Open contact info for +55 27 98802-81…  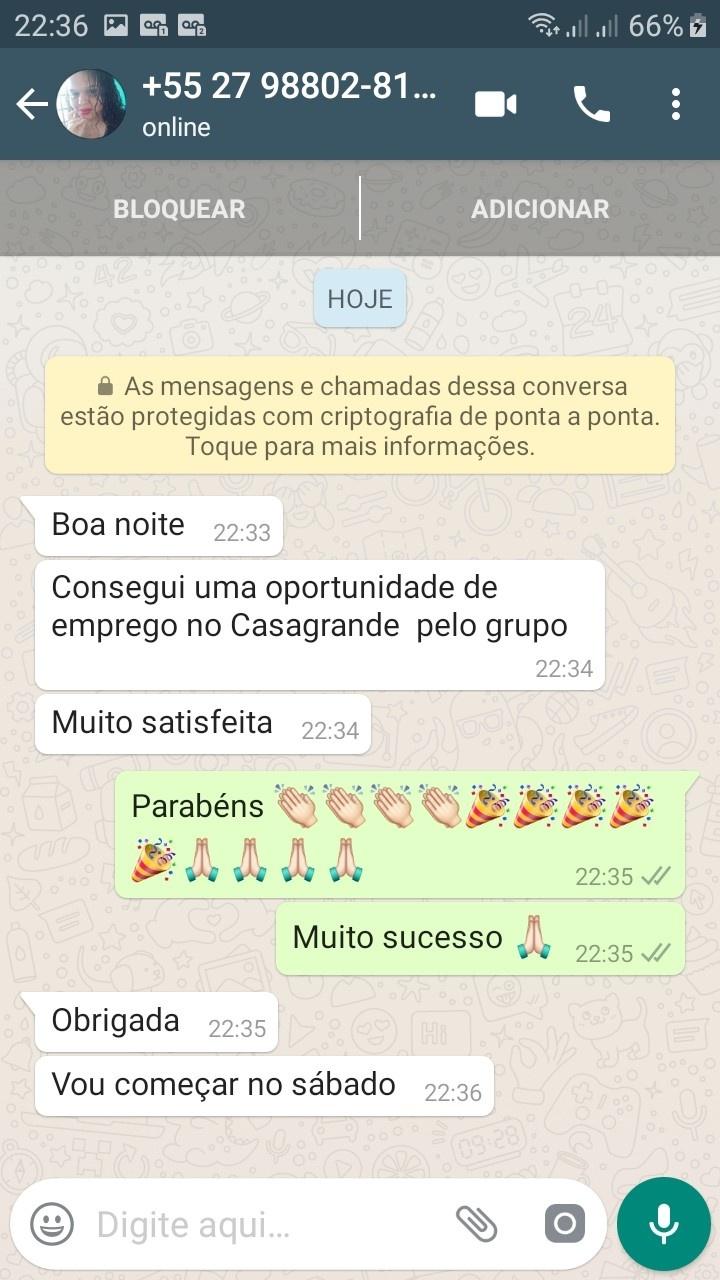pyautogui.click(x=290, y=104)
